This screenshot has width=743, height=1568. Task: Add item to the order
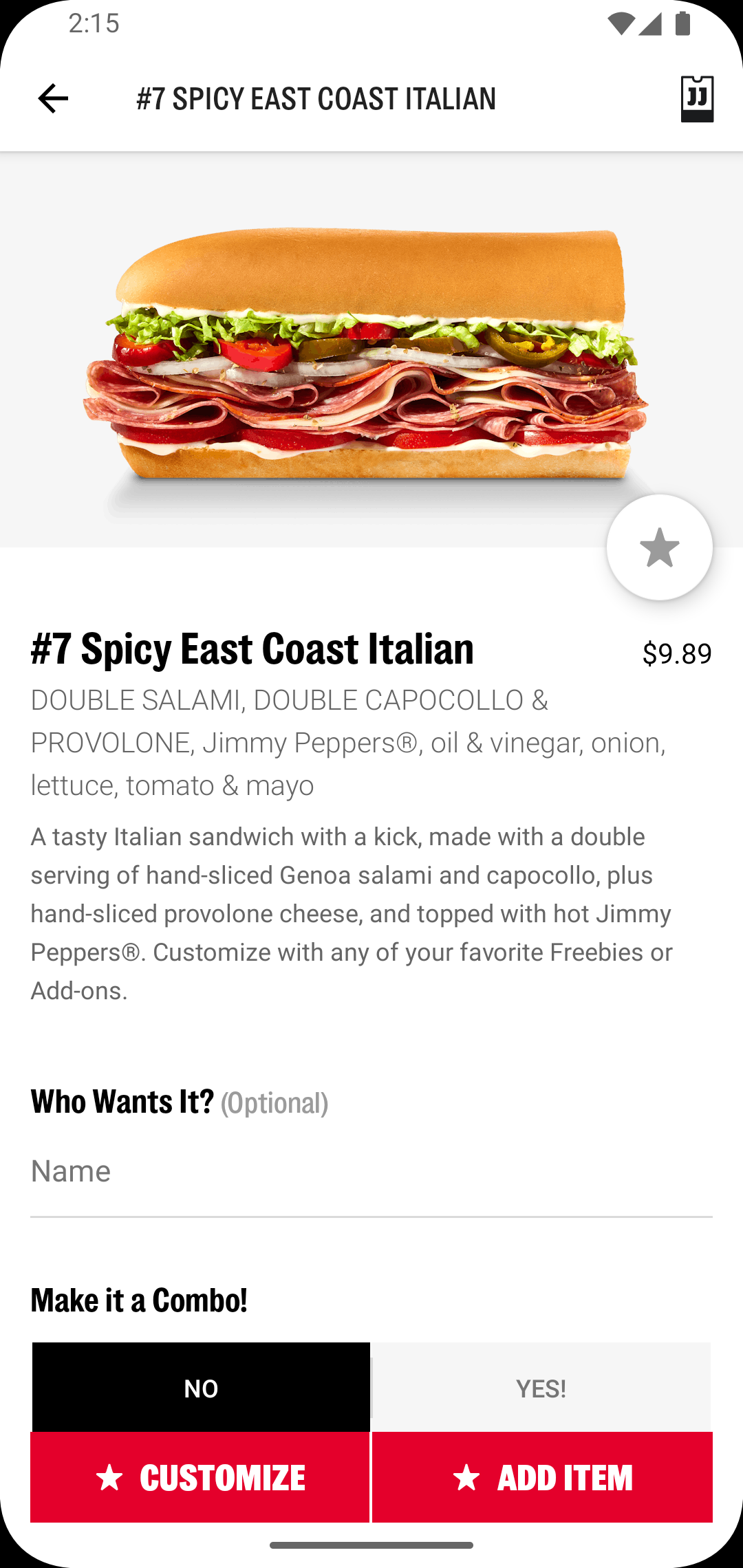pos(542,1477)
